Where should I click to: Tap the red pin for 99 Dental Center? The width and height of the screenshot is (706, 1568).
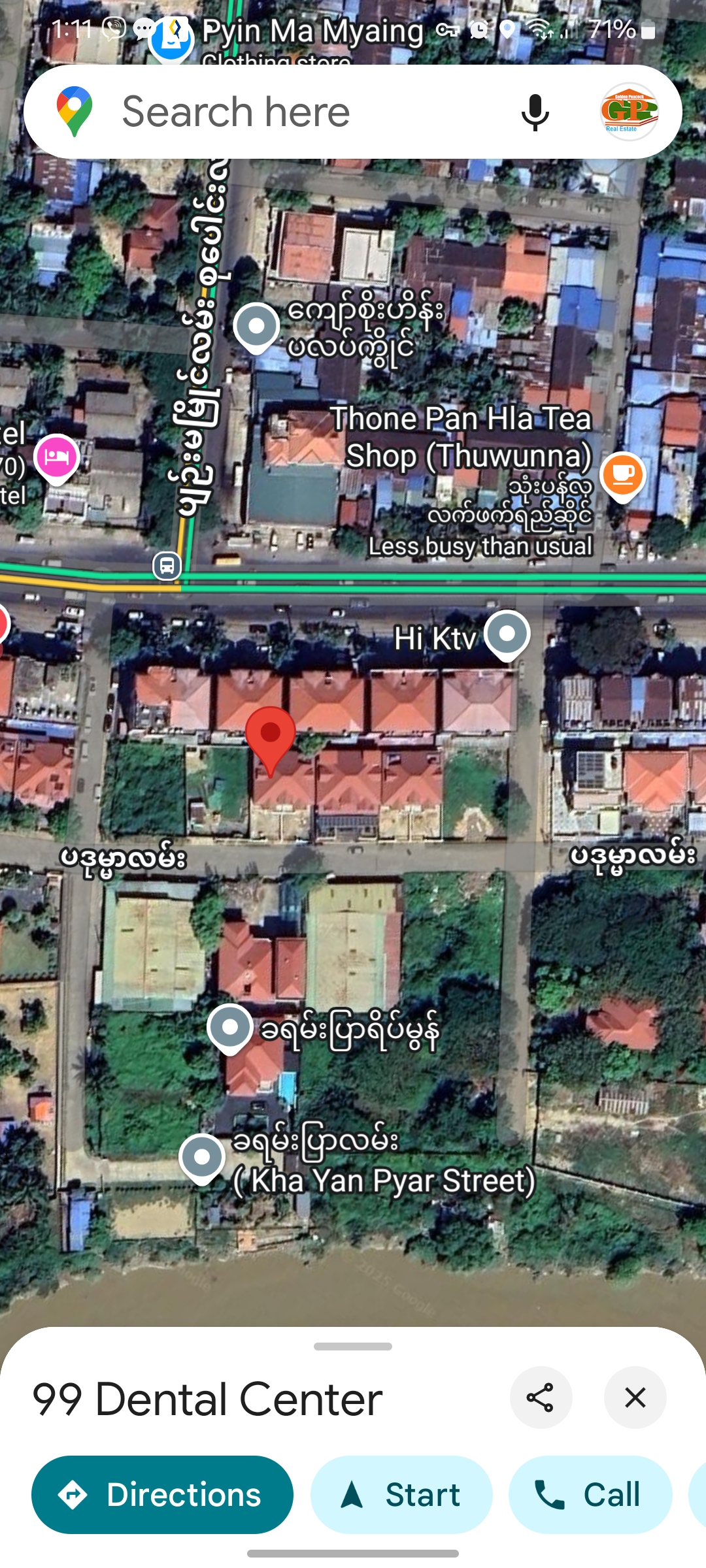270,735
